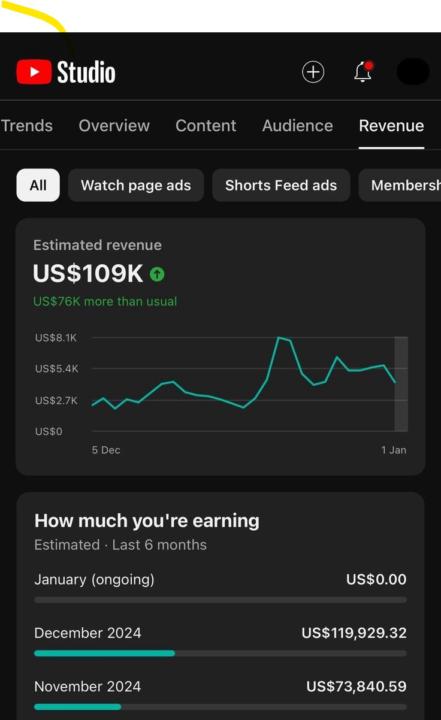The width and height of the screenshot is (441, 720).
Task: Open the account profile avatar
Action: pos(413,72)
